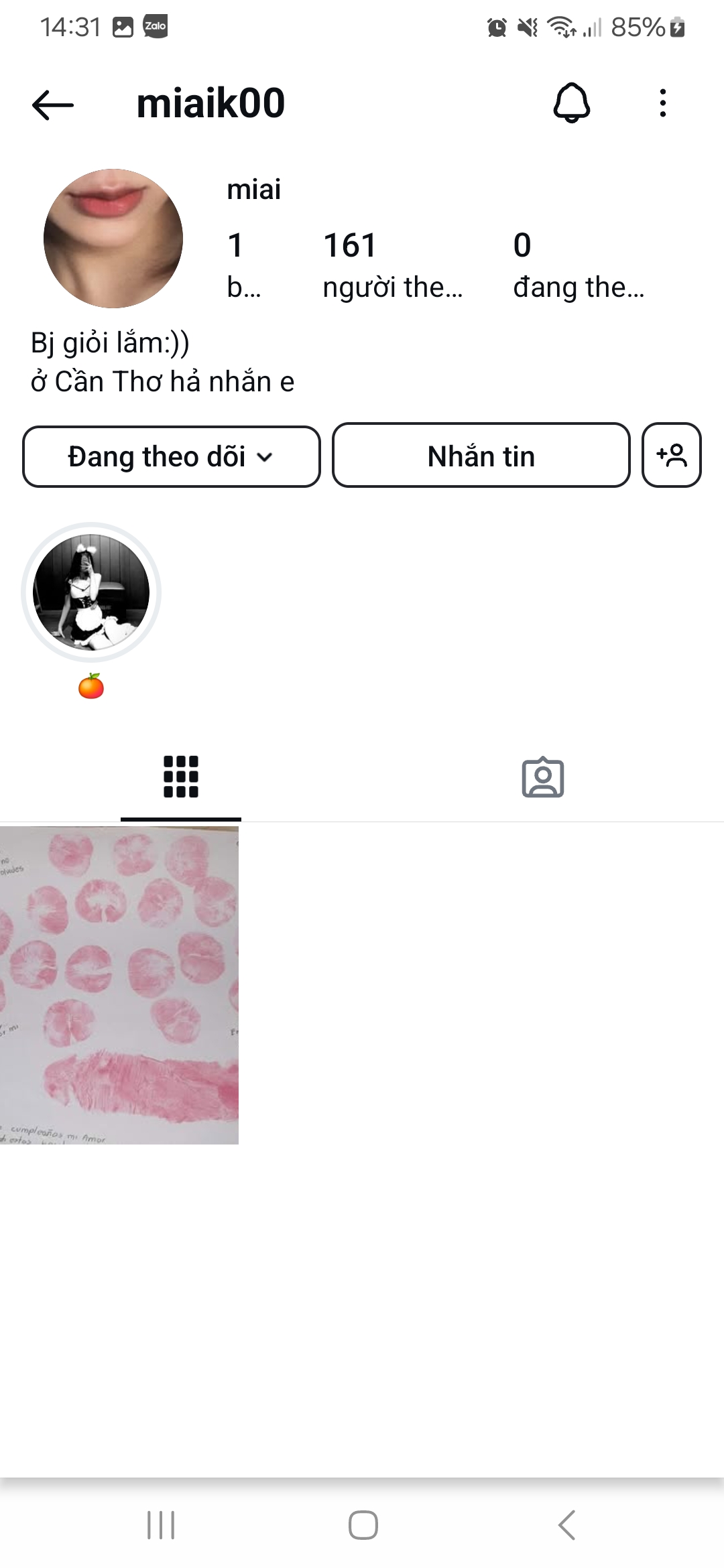Open the profile picture
Image resolution: width=724 pixels, height=1568 pixels.
pos(113,239)
